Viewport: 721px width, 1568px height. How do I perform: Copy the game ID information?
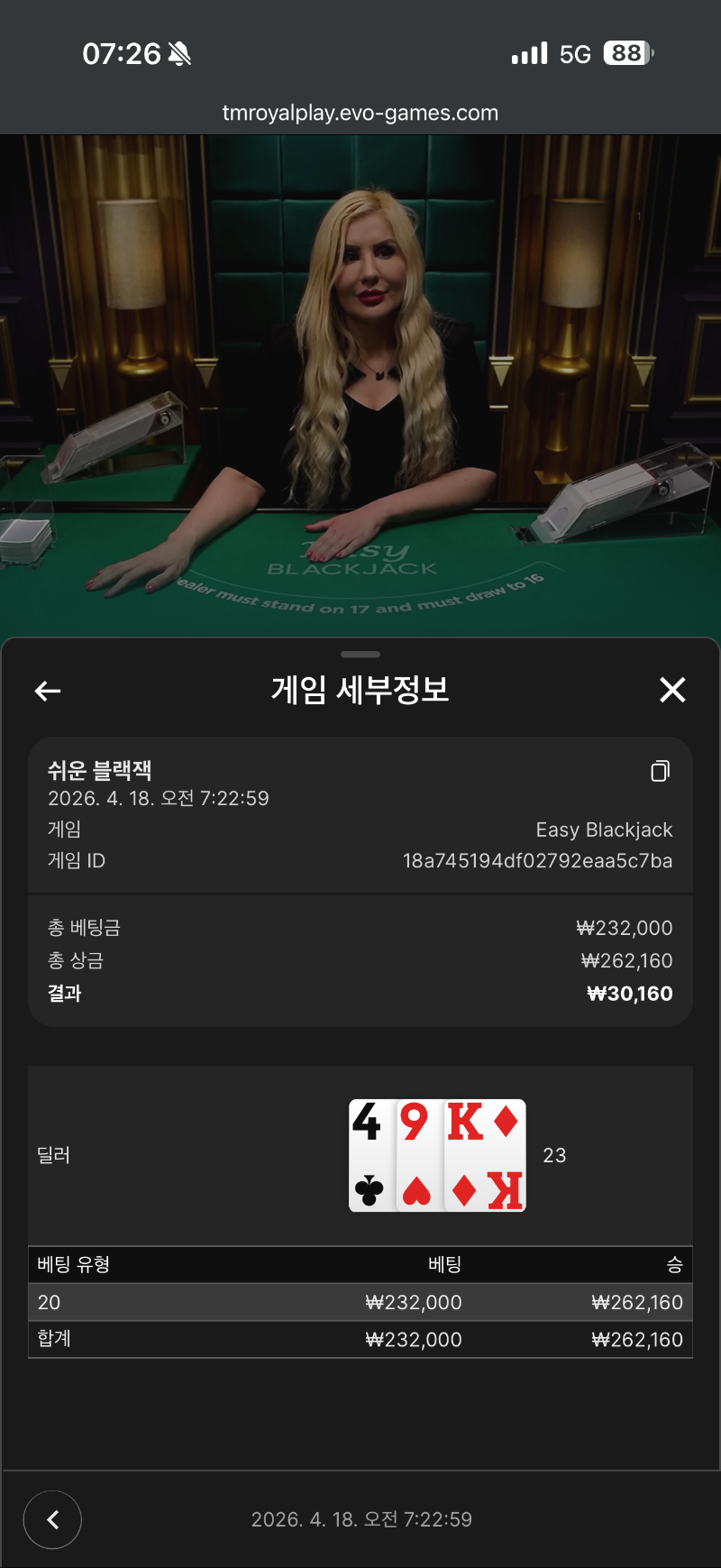tap(660, 771)
